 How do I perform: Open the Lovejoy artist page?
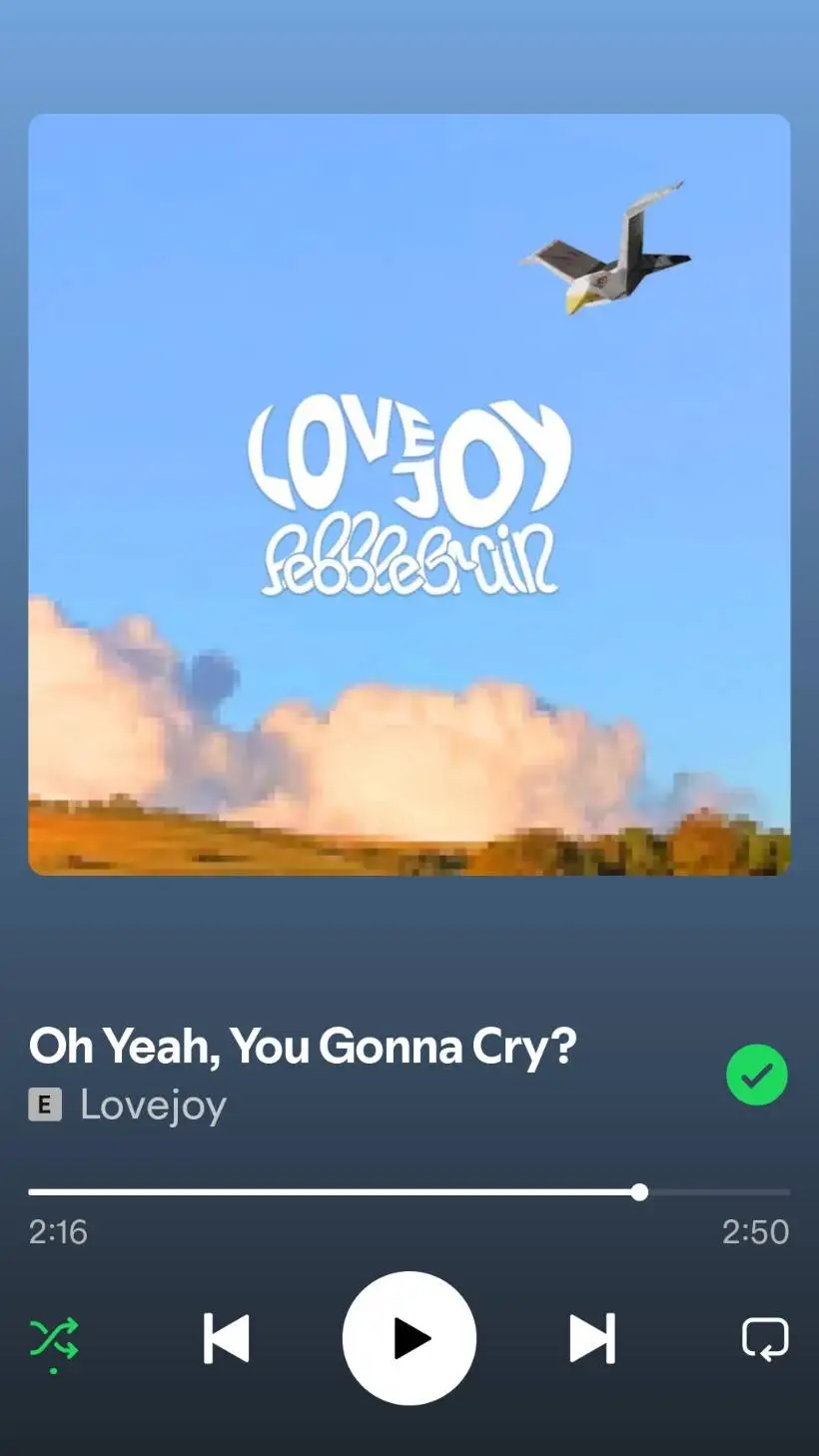pyautogui.click(x=153, y=1104)
